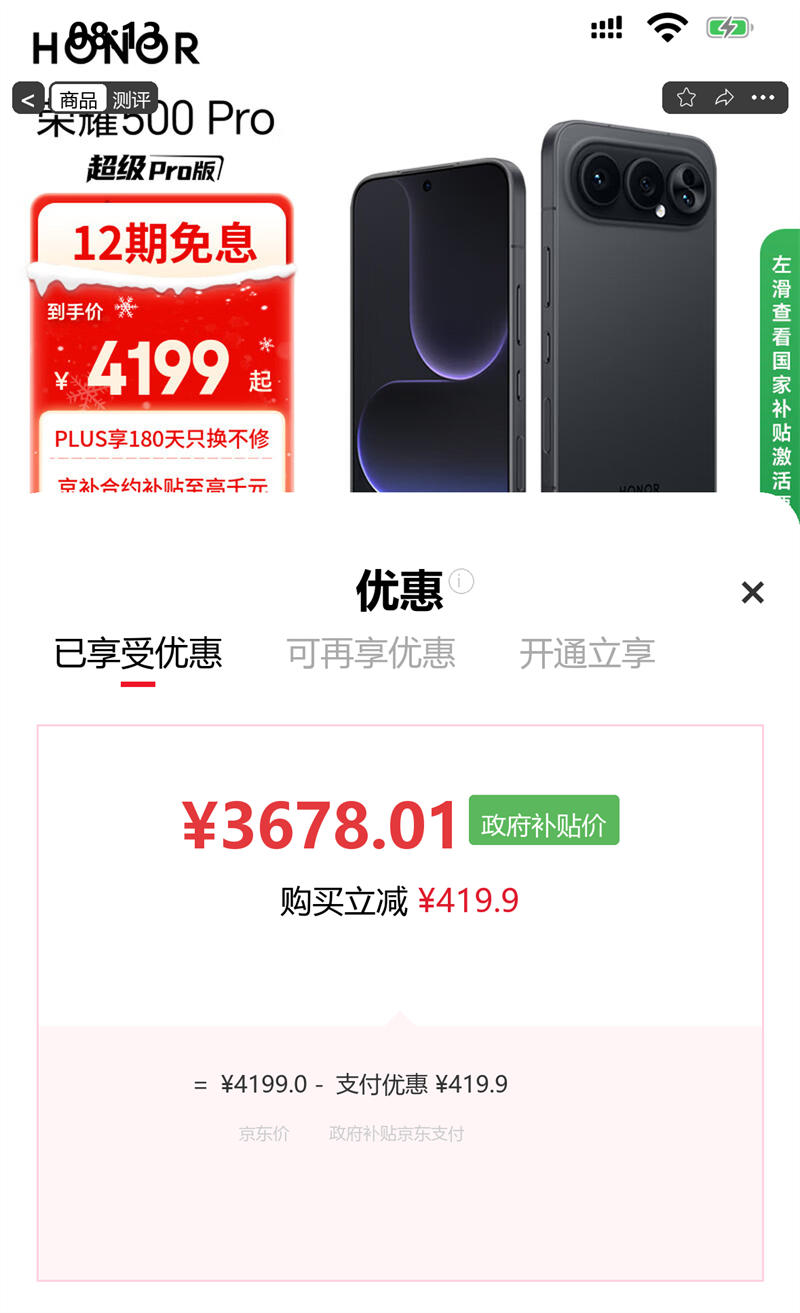Select the 已享受优惠 tab
The image size is (800, 1313).
139,655
